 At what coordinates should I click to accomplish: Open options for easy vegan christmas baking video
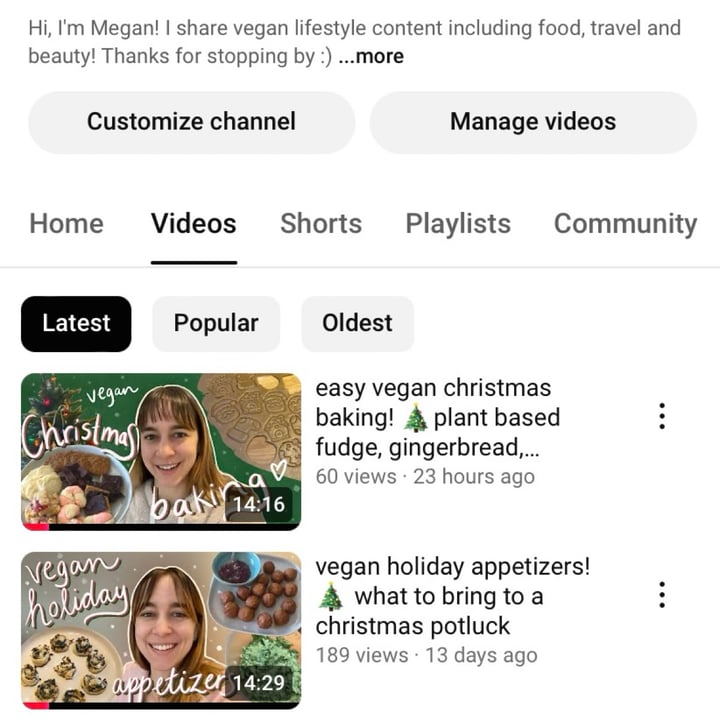(661, 416)
